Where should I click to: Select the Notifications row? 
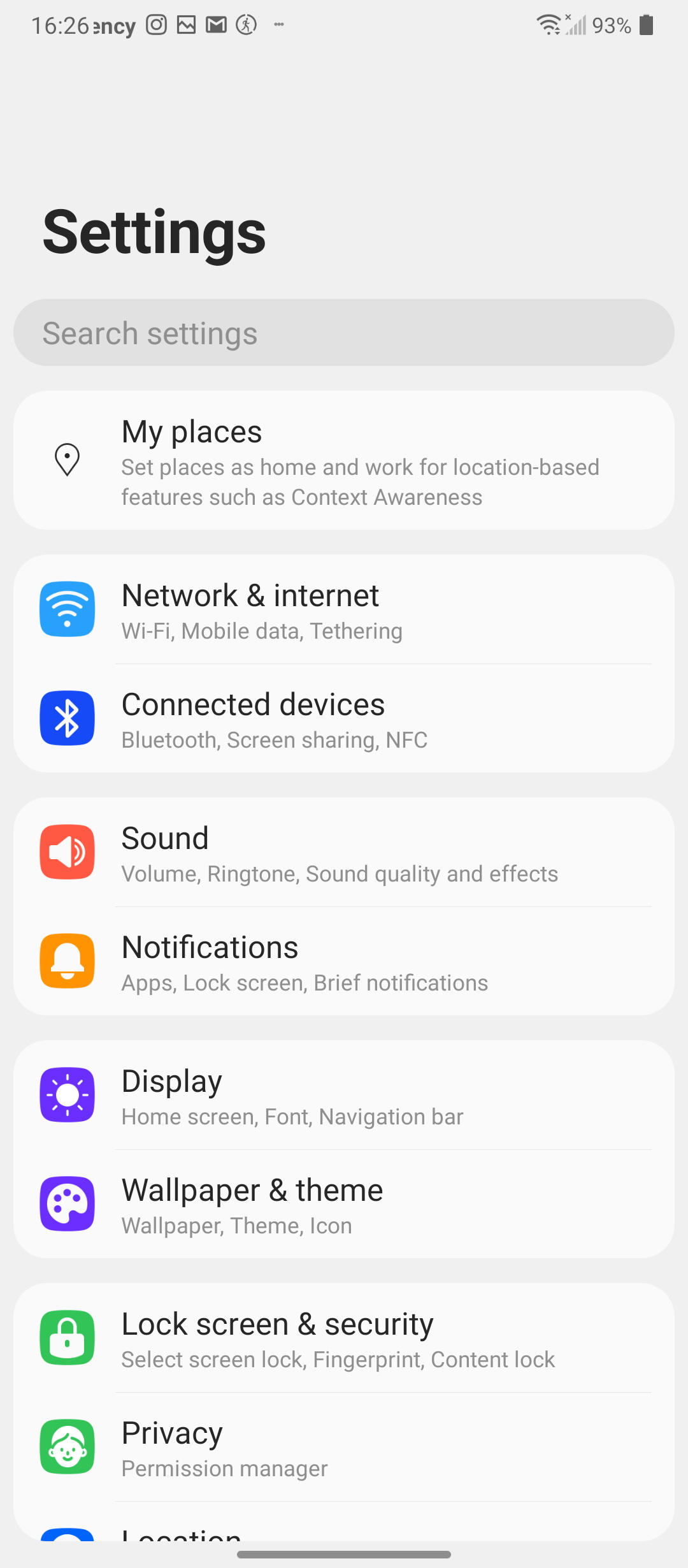click(x=344, y=962)
